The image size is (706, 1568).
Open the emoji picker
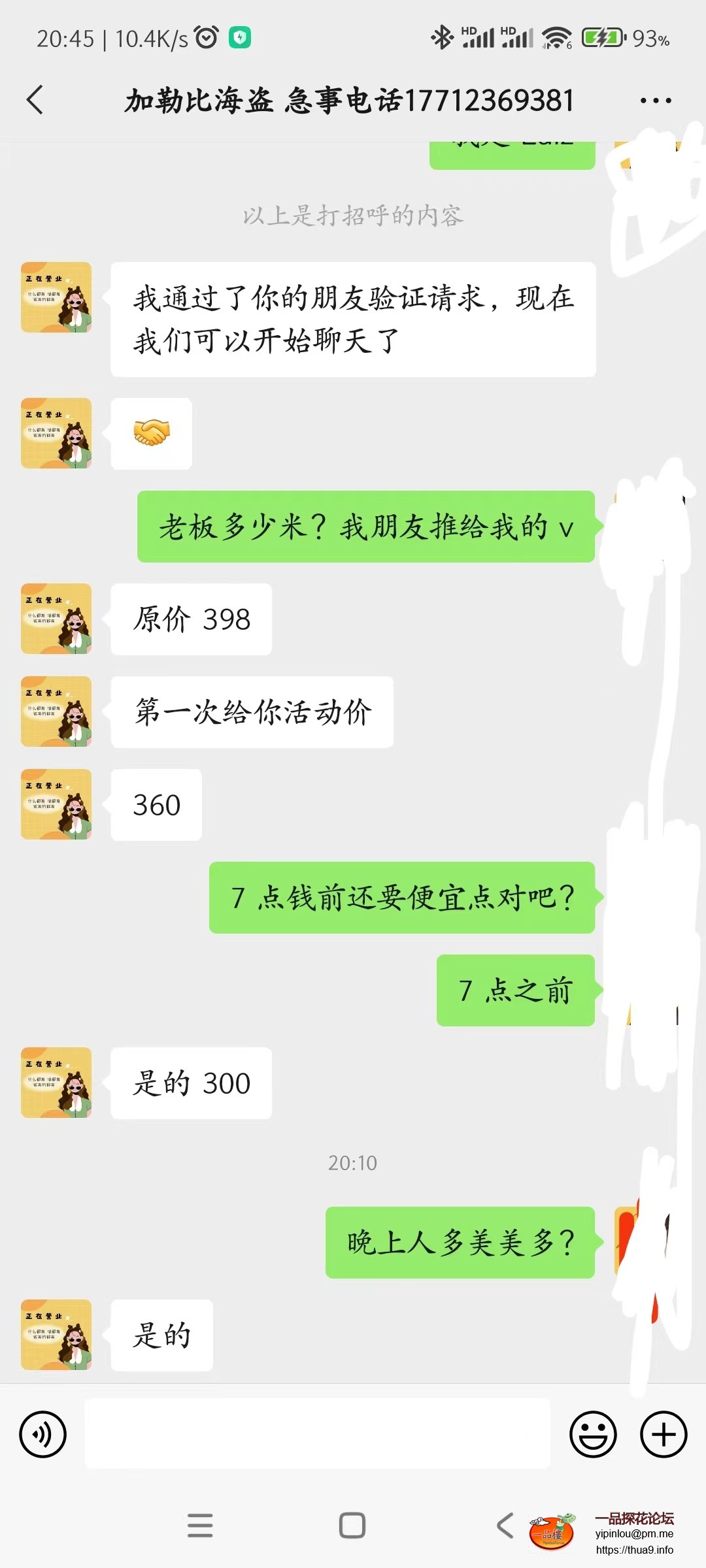pyautogui.click(x=592, y=1435)
